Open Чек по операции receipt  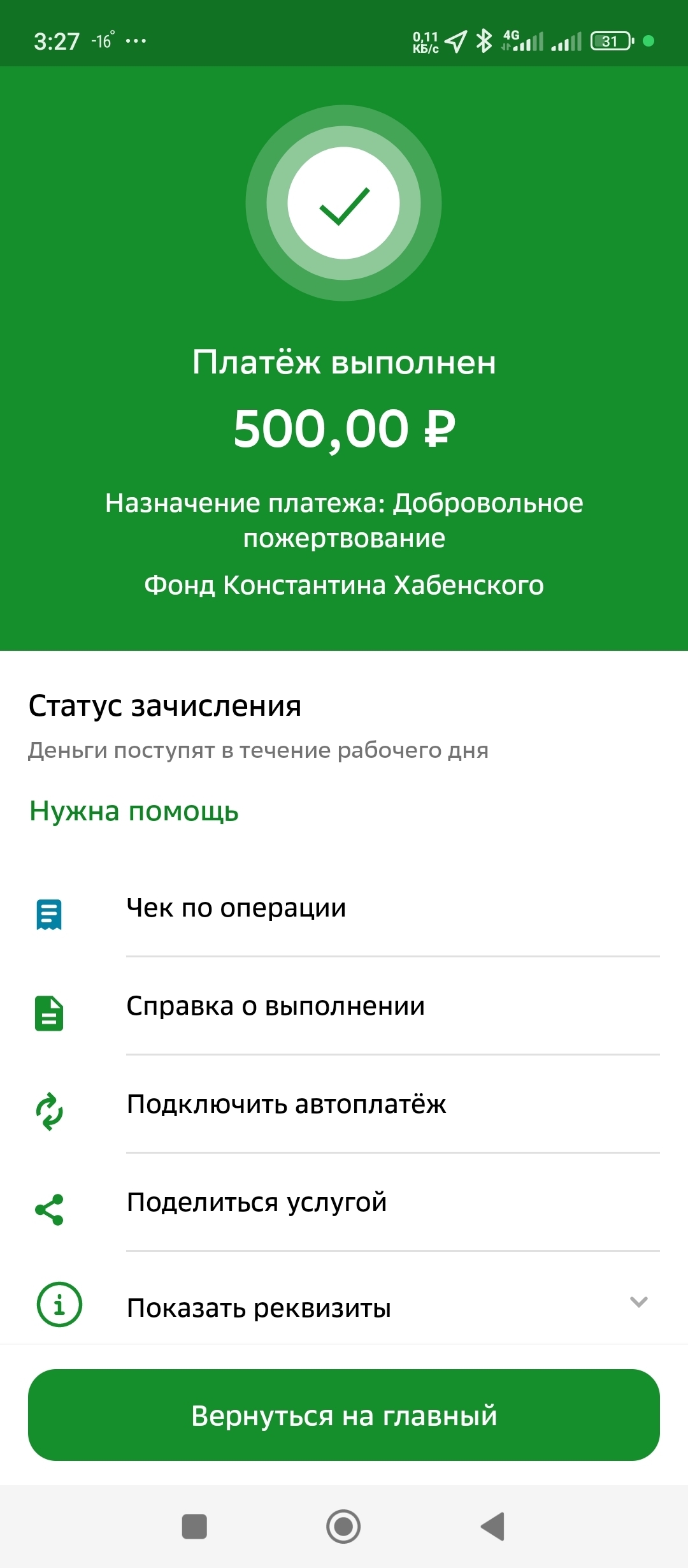point(236,908)
